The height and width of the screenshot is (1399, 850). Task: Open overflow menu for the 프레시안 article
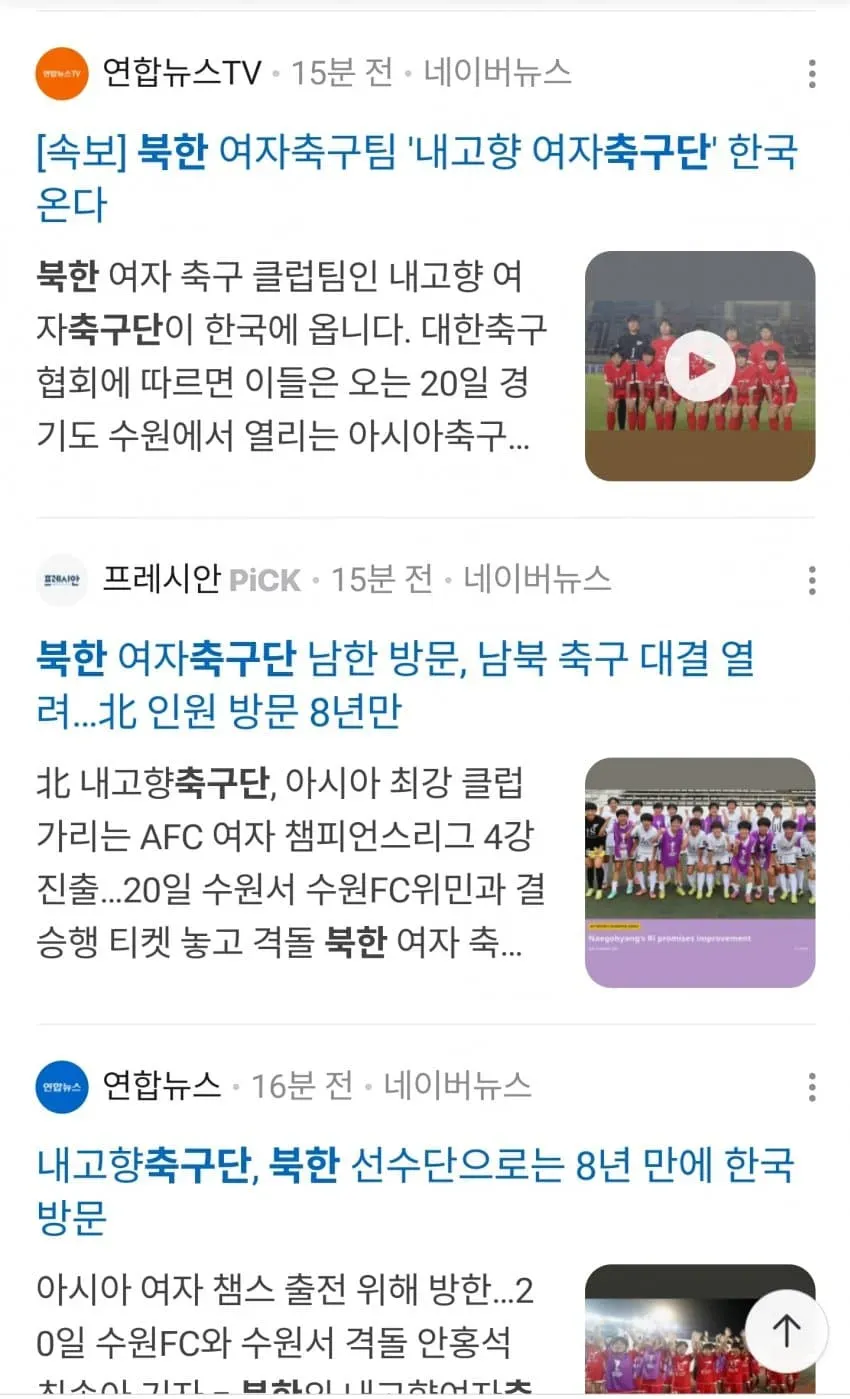(x=811, y=580)
